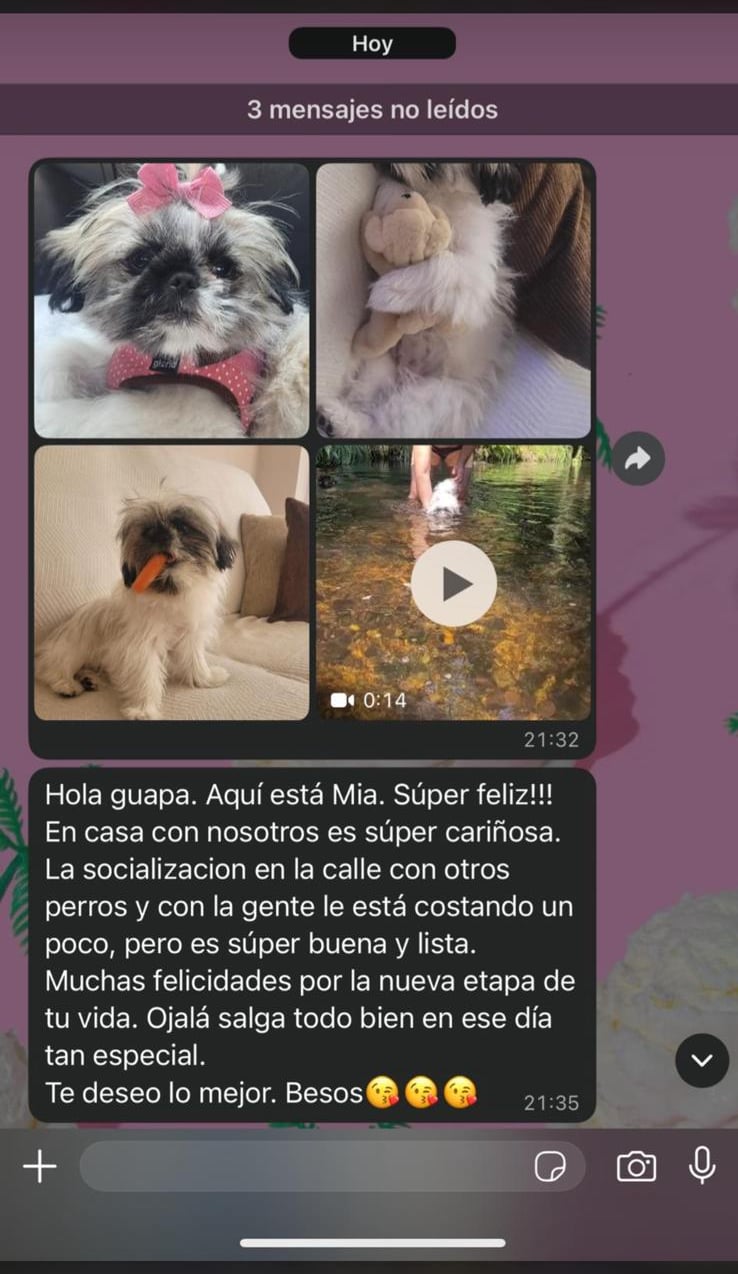Screen dimensions: 738x1274
Task: Open the photo of dog hugging teddy
Action: (x=454, y=300)
